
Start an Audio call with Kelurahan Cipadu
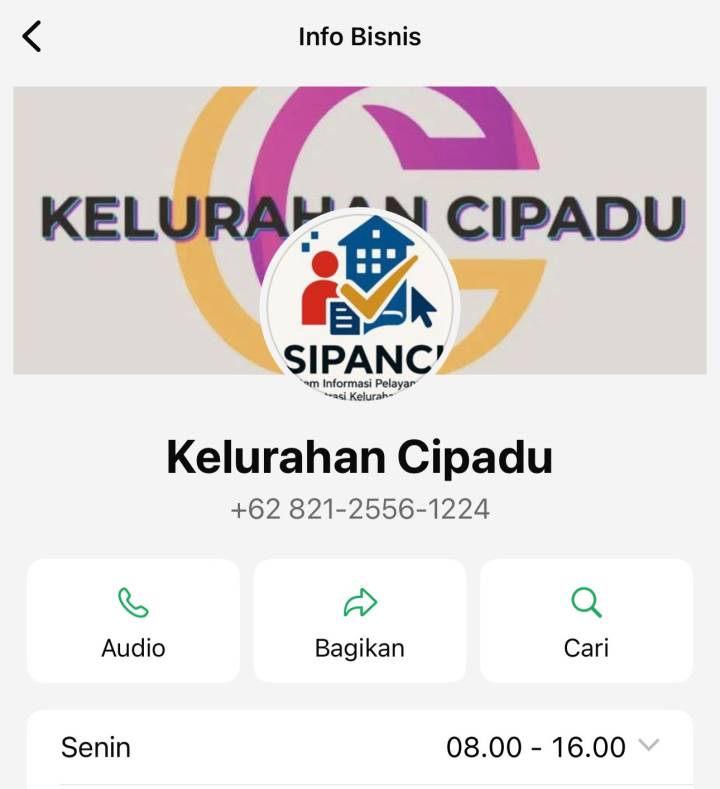click(133, 621)
